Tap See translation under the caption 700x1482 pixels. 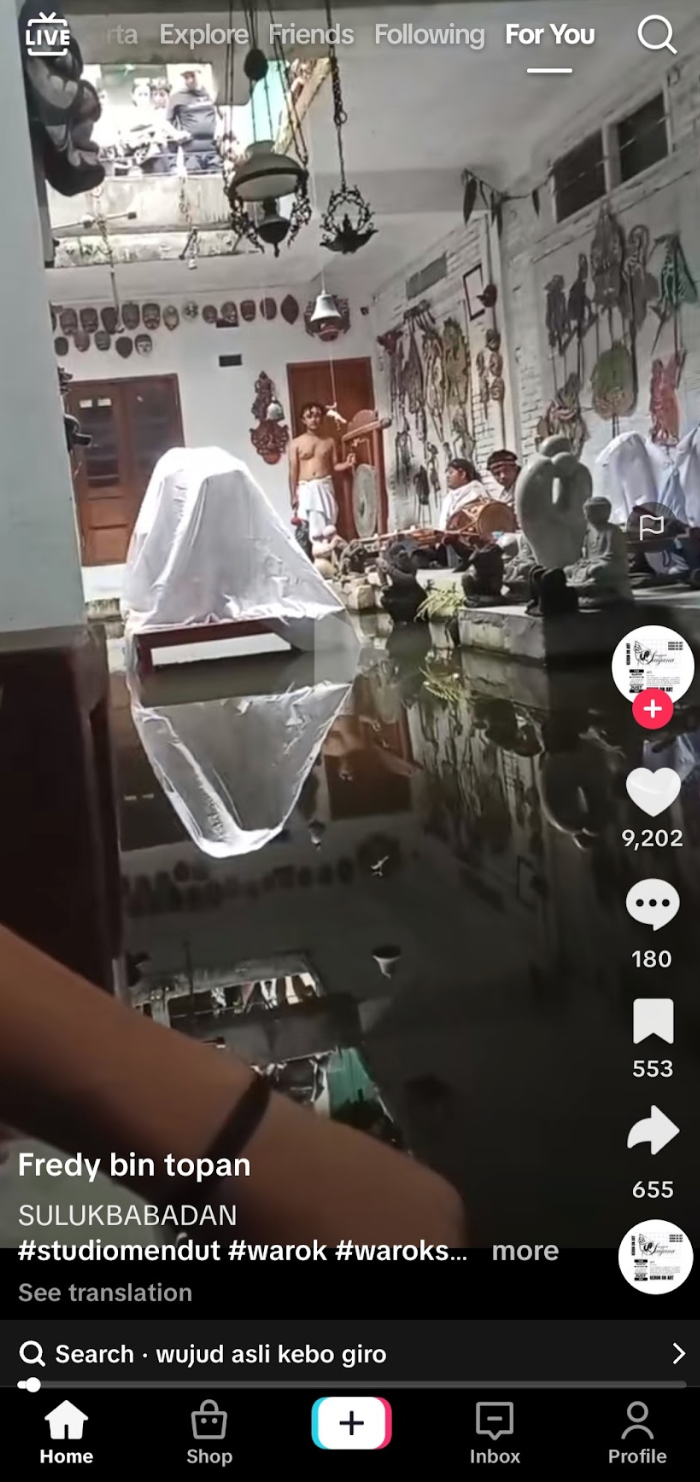coord(105,1292)
